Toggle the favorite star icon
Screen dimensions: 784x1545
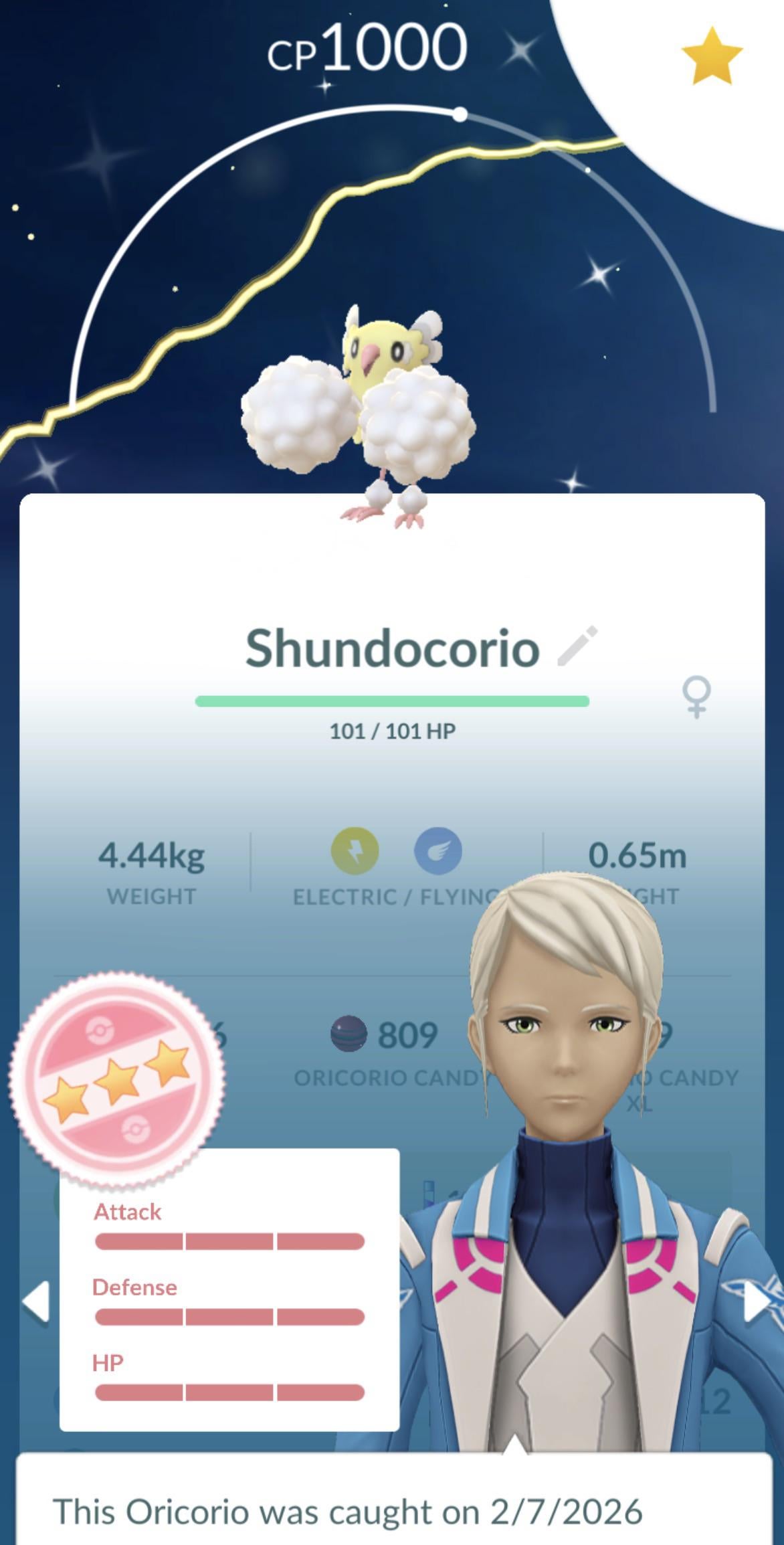coord(711,57)
